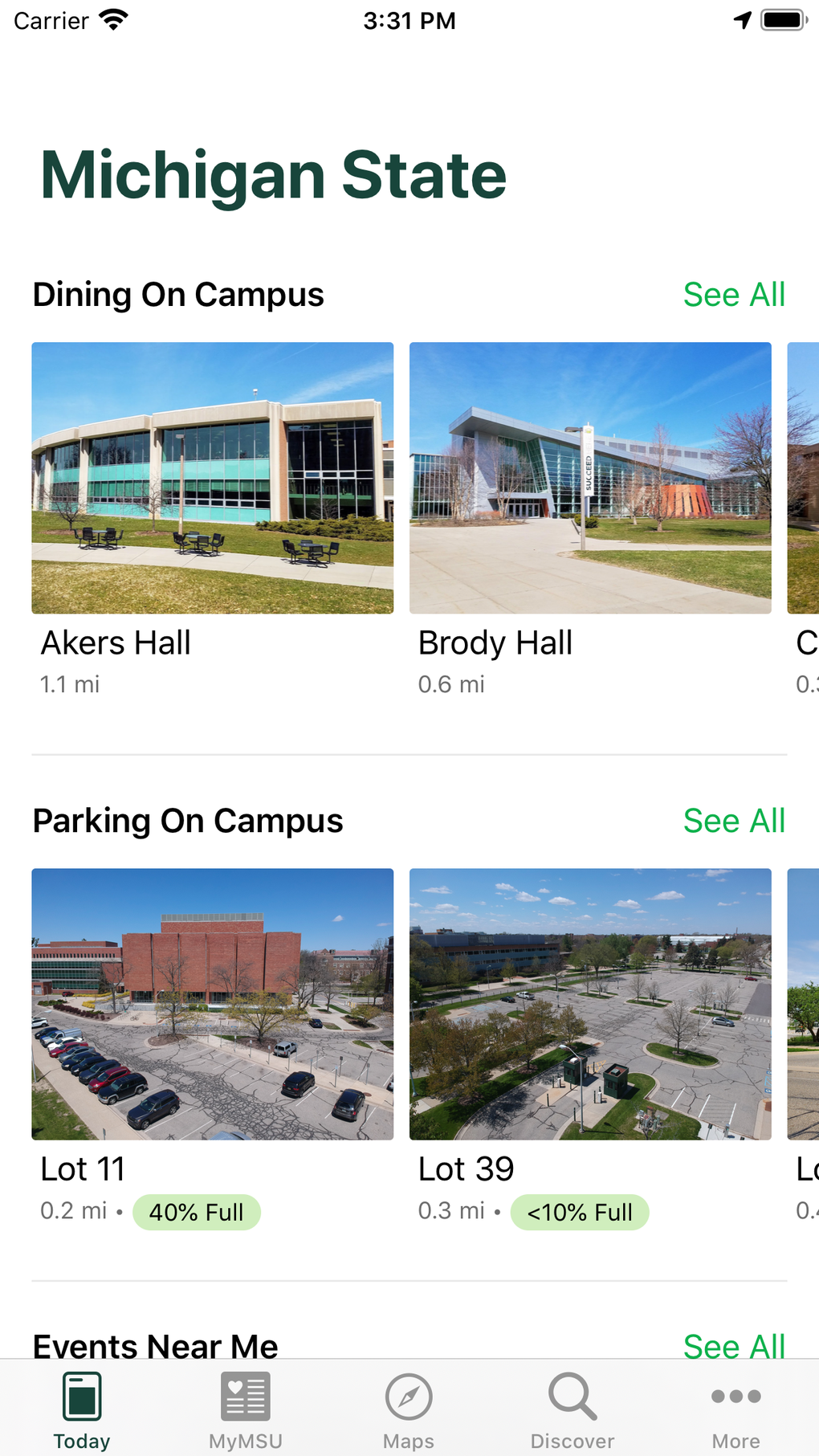Screen dimensions: 819x1456
Task: See all Dining On Campus locations
Action: [734, 295]
